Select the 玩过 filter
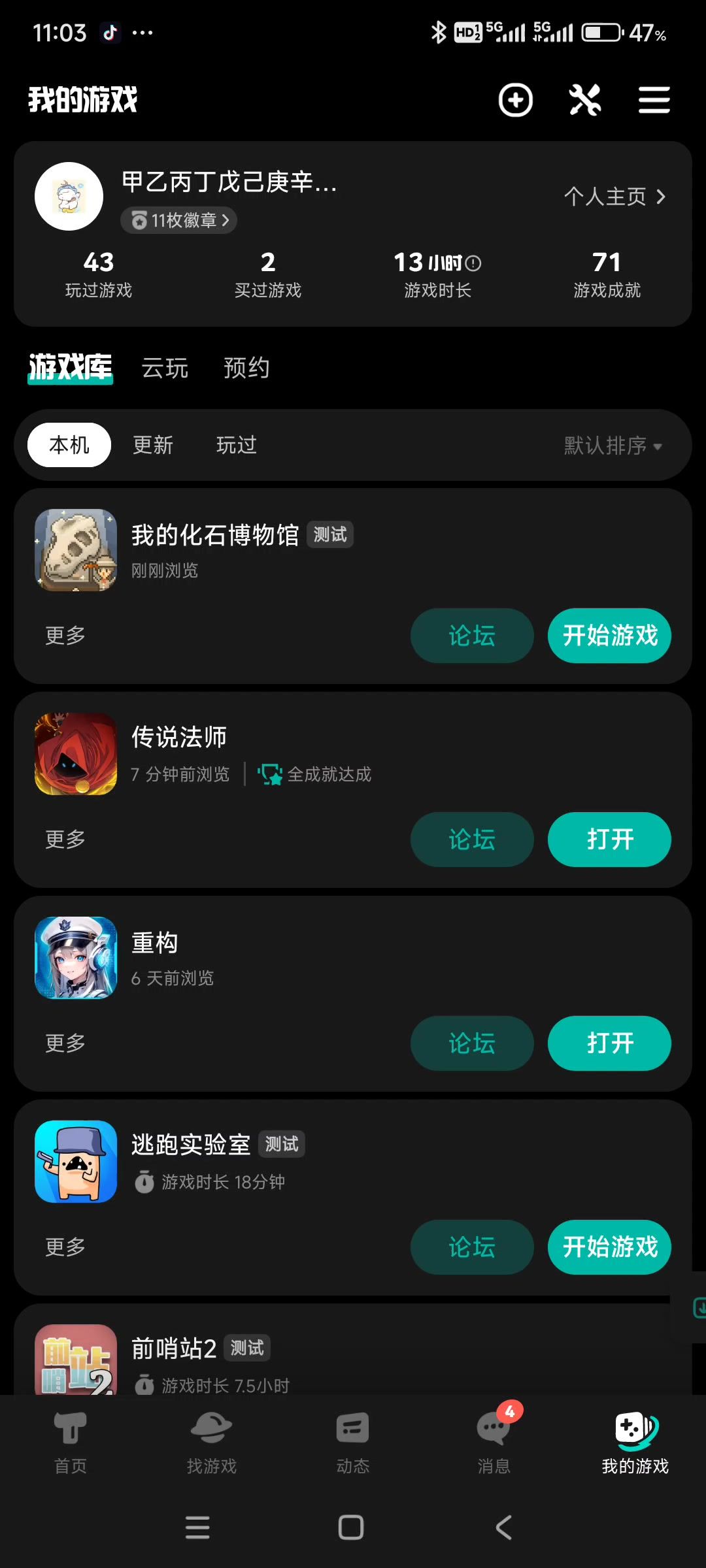 click(x=237, y=446)
